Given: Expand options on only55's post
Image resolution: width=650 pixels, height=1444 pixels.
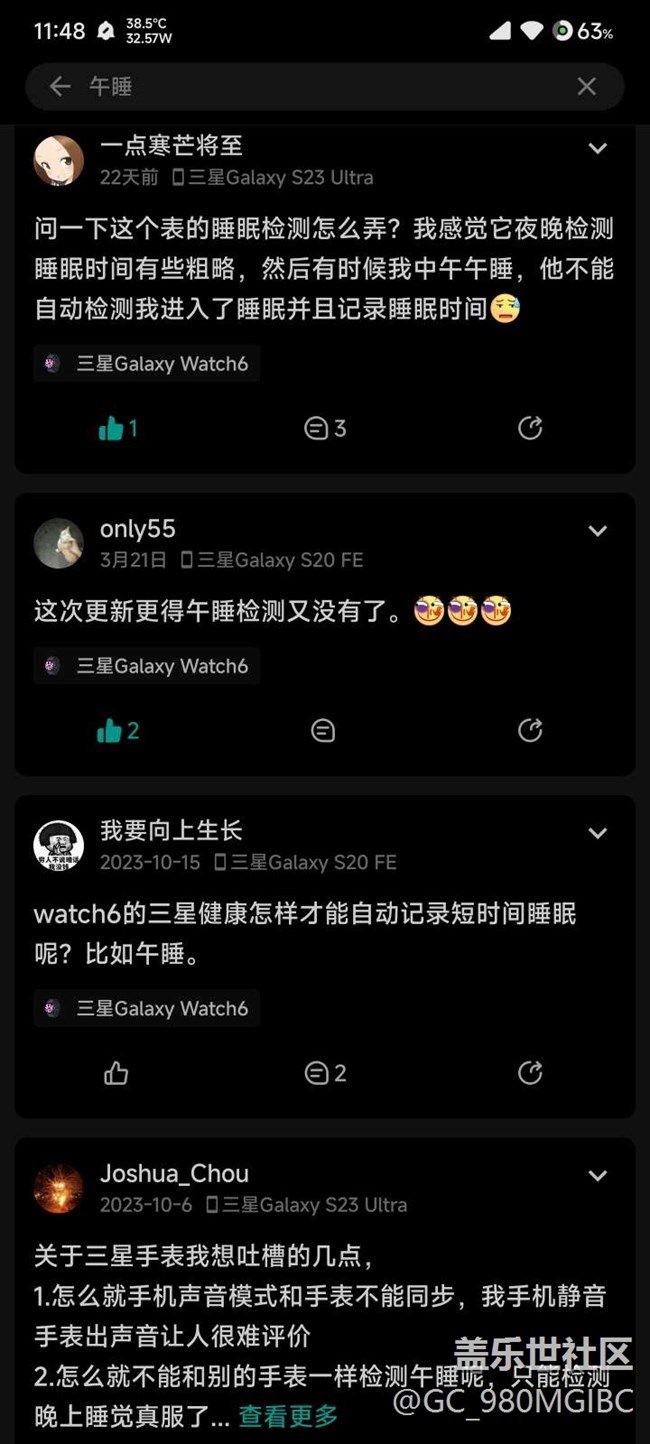Looking at the screenshot, I should pos(598,531).
